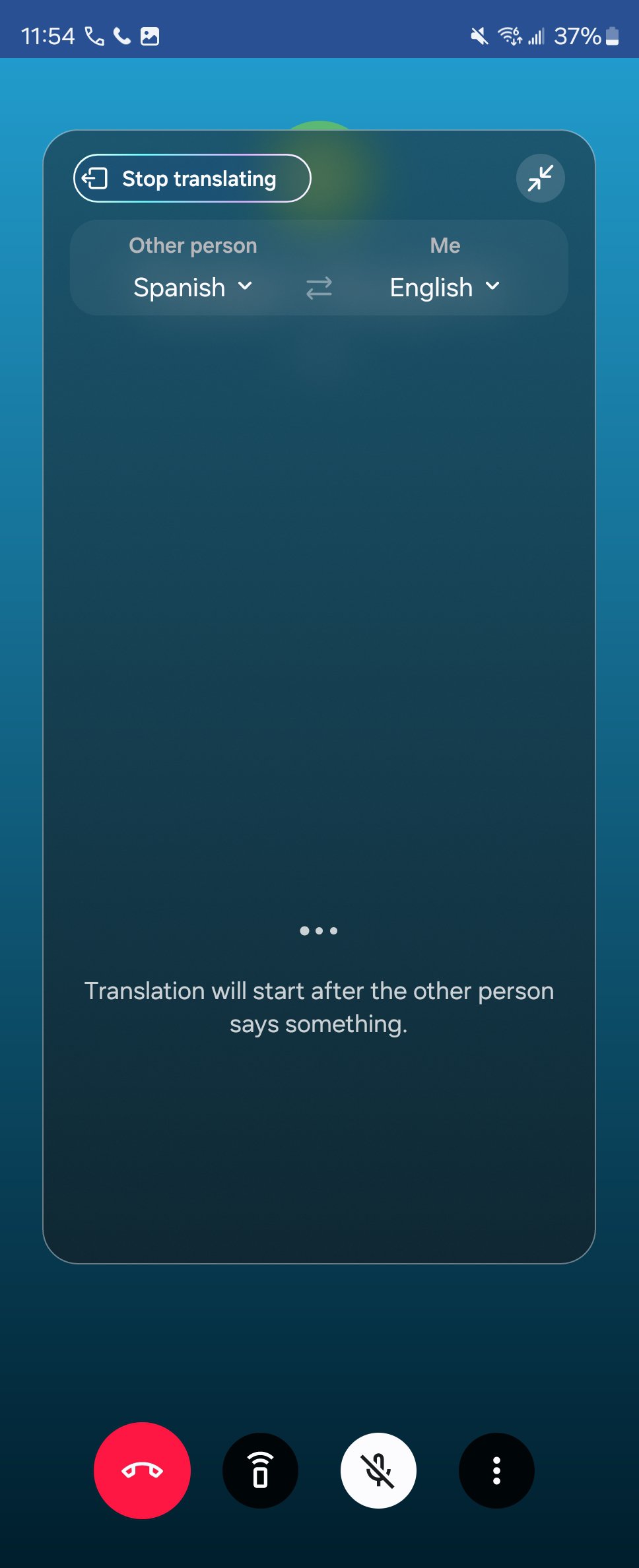Swap the two translation languages
Viewport: 639px width, 1568px height.
319,288
